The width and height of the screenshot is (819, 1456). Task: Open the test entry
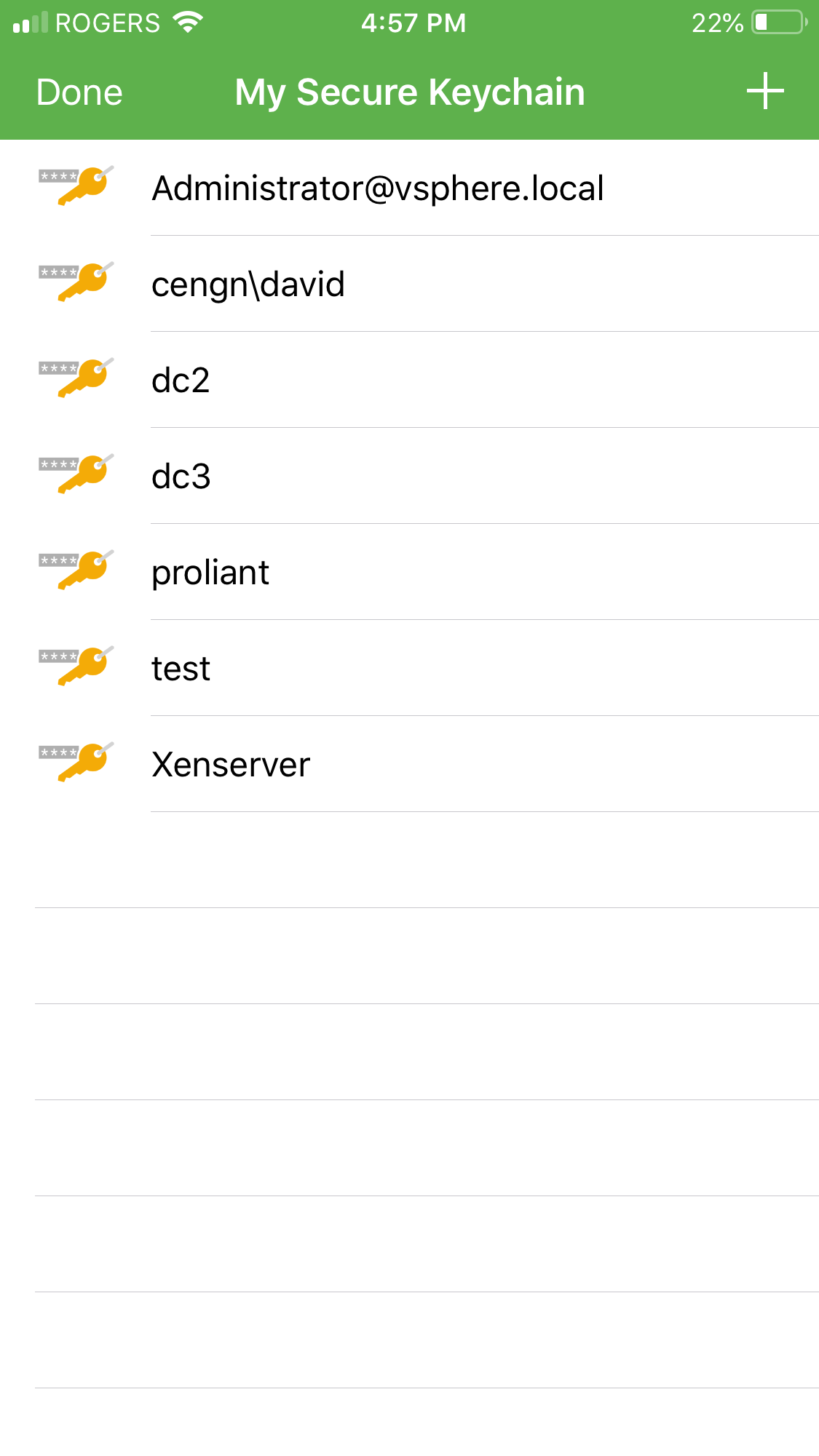point(181,669)
